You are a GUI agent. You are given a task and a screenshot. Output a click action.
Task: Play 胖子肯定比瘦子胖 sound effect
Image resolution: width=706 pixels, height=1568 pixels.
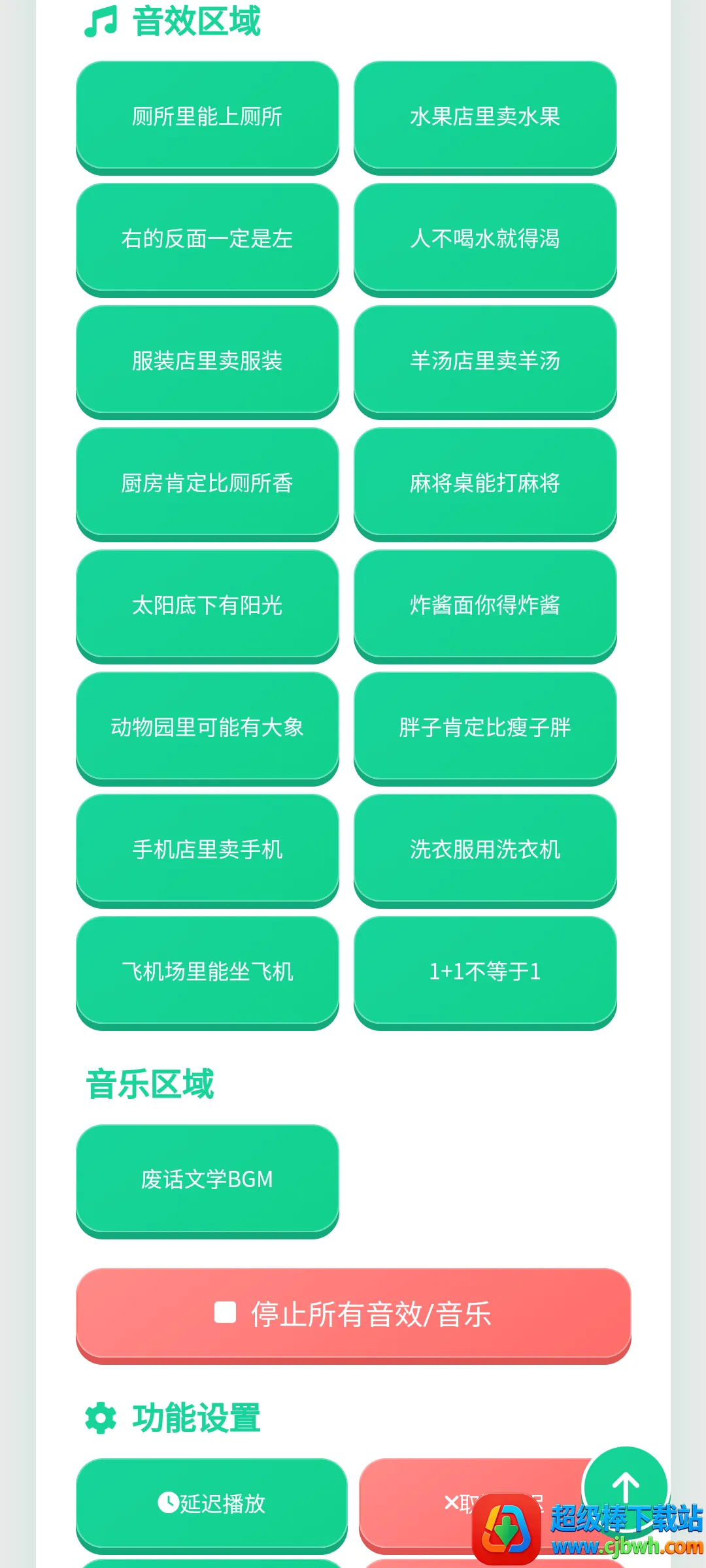click(485, 728)
